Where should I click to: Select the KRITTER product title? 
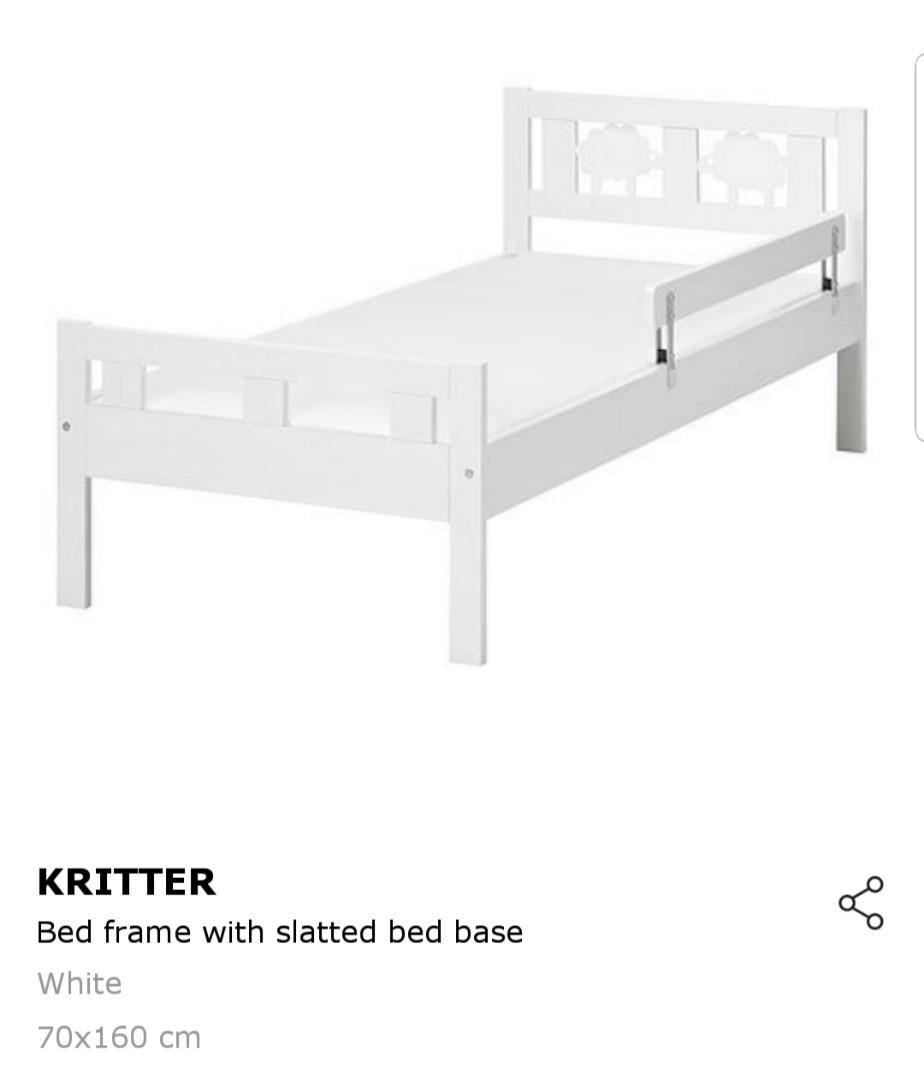[125, 883]
